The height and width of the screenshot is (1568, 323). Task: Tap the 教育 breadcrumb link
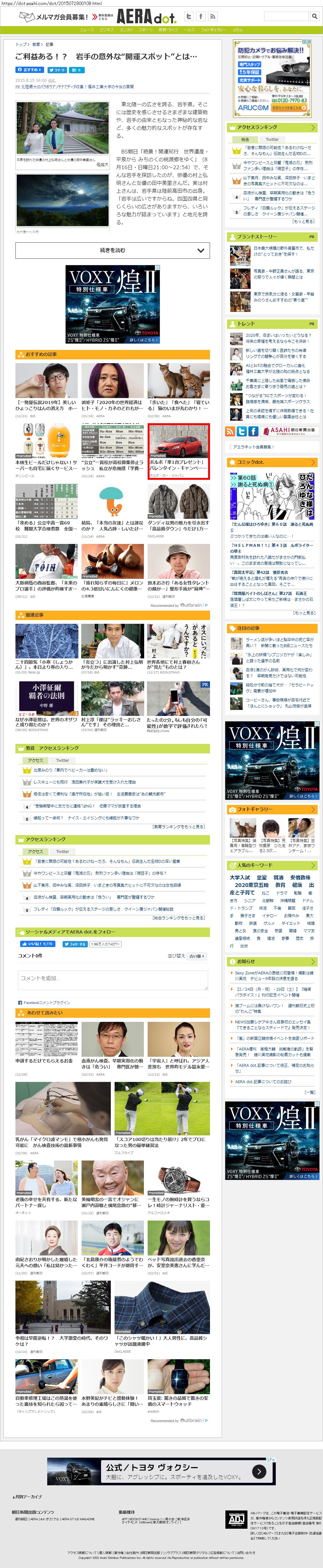pos(36,44)
